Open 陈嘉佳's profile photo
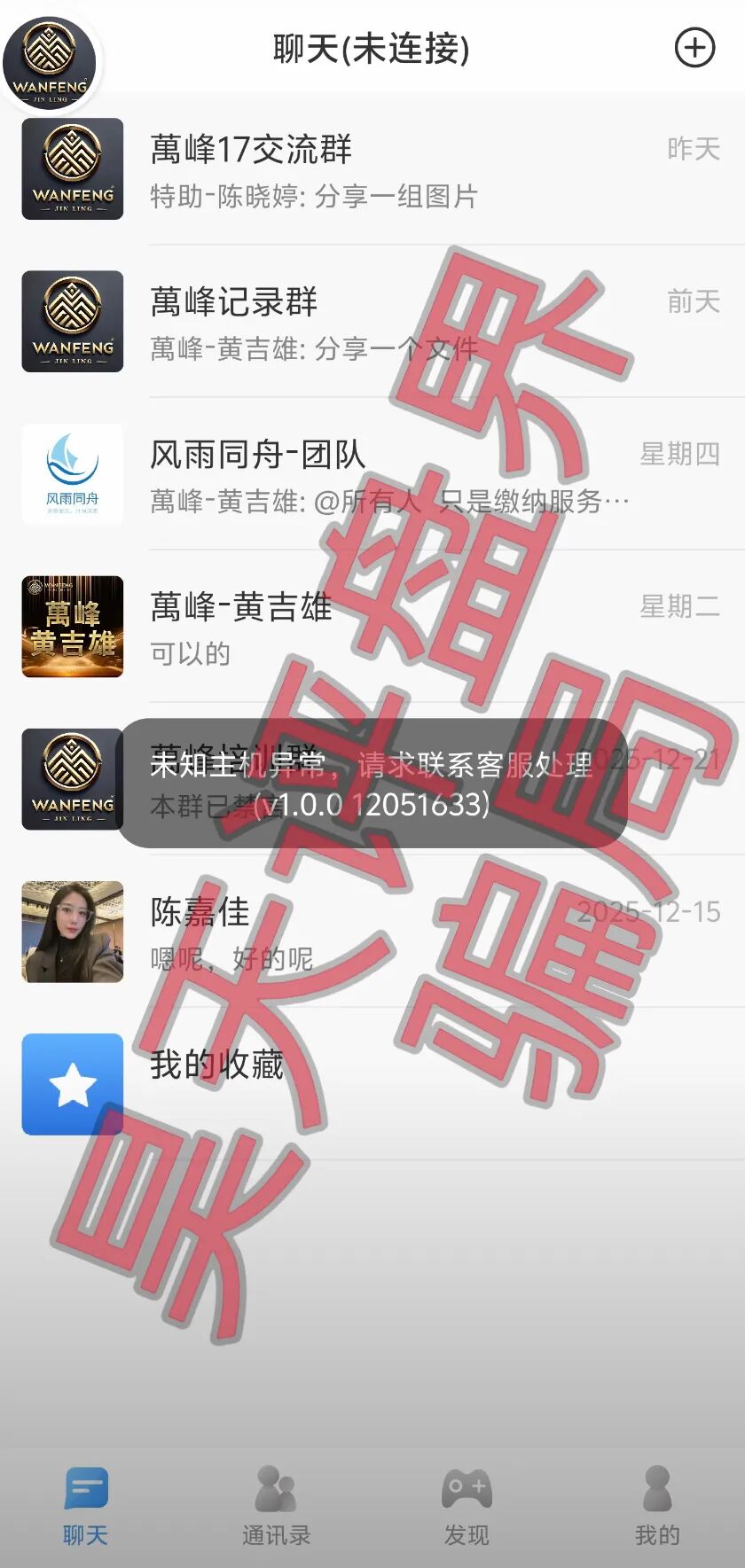Screen dimensions: 745x1568 72,932
